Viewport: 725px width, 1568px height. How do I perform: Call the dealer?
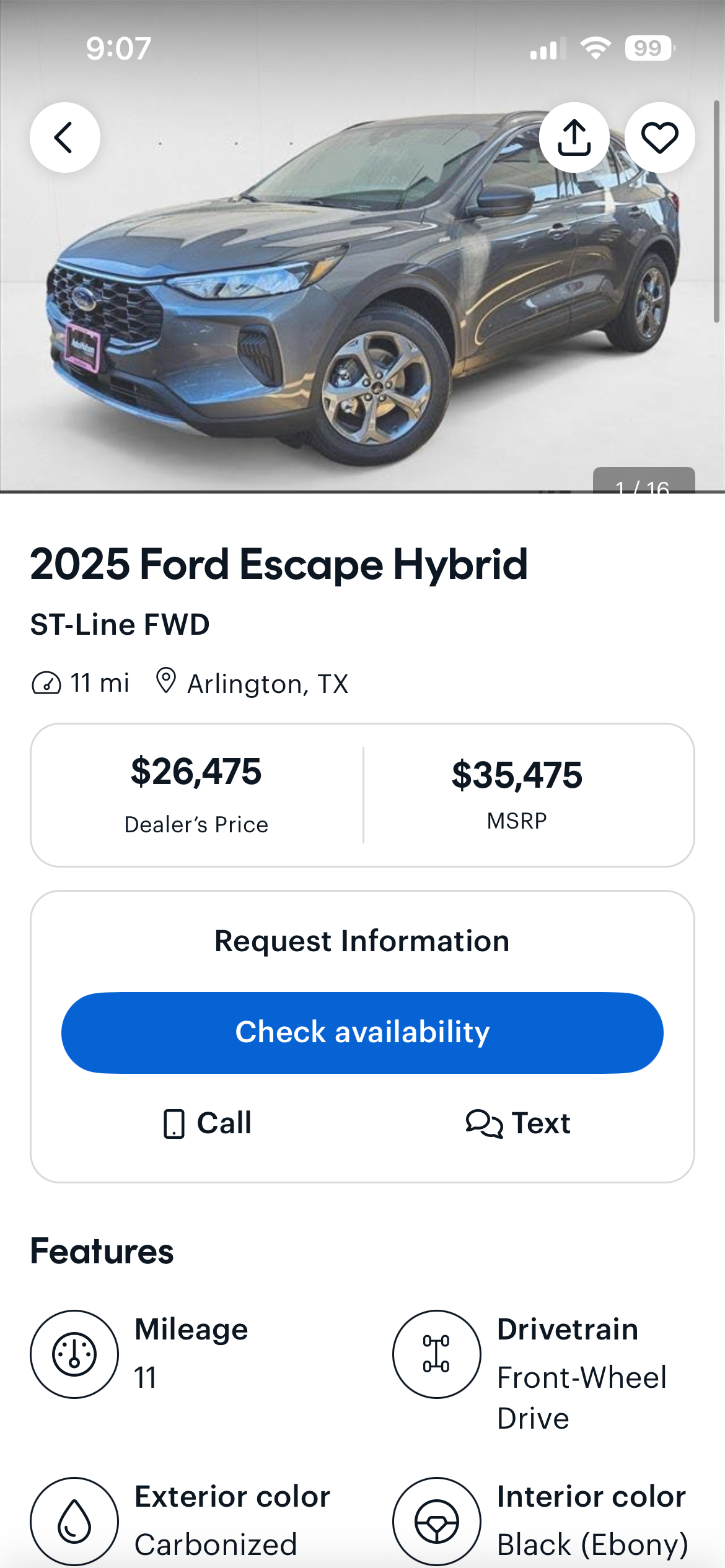(x=207, y=1123)
